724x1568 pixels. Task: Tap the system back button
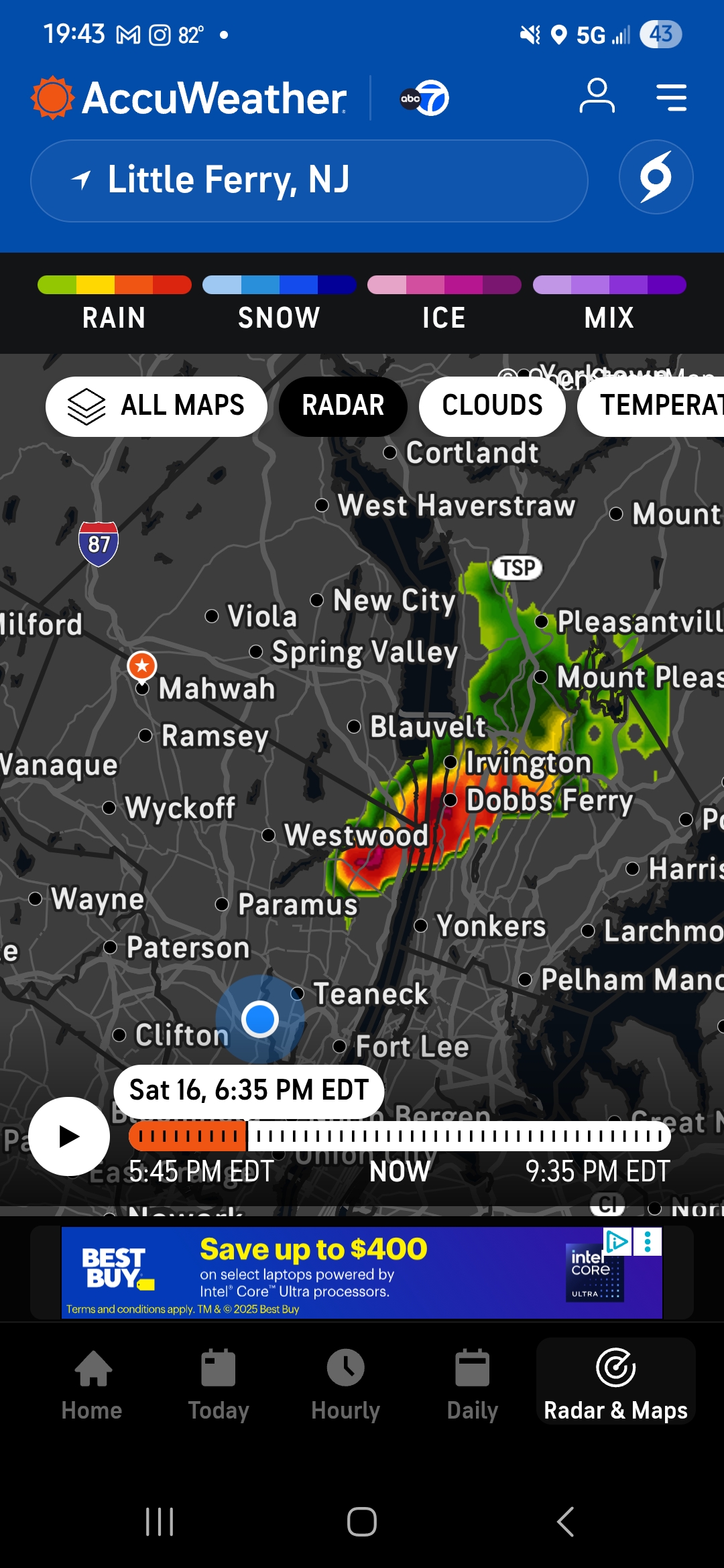(x=565, y=1522)
